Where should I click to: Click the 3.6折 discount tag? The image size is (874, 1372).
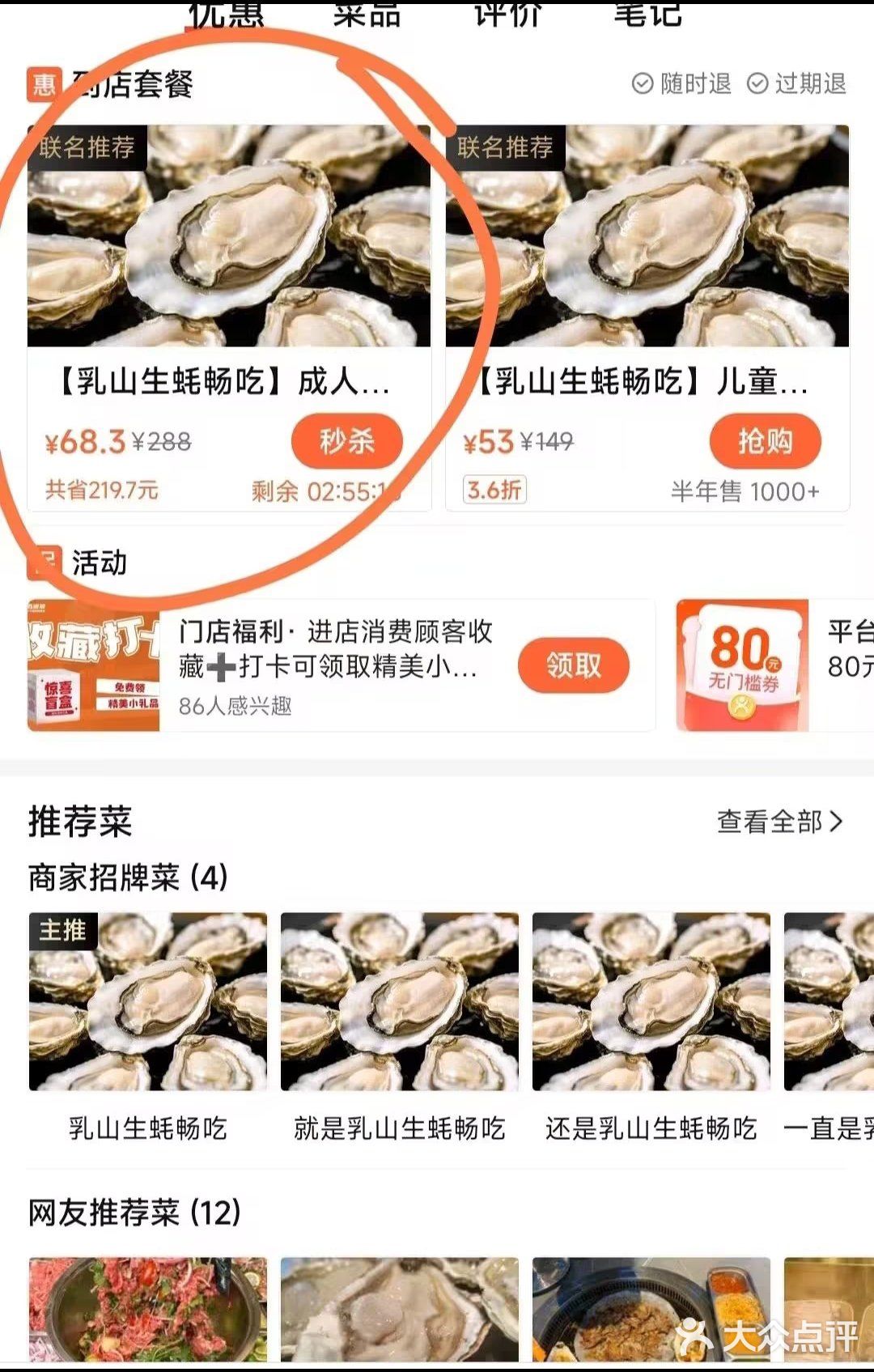tap(494, 491)
